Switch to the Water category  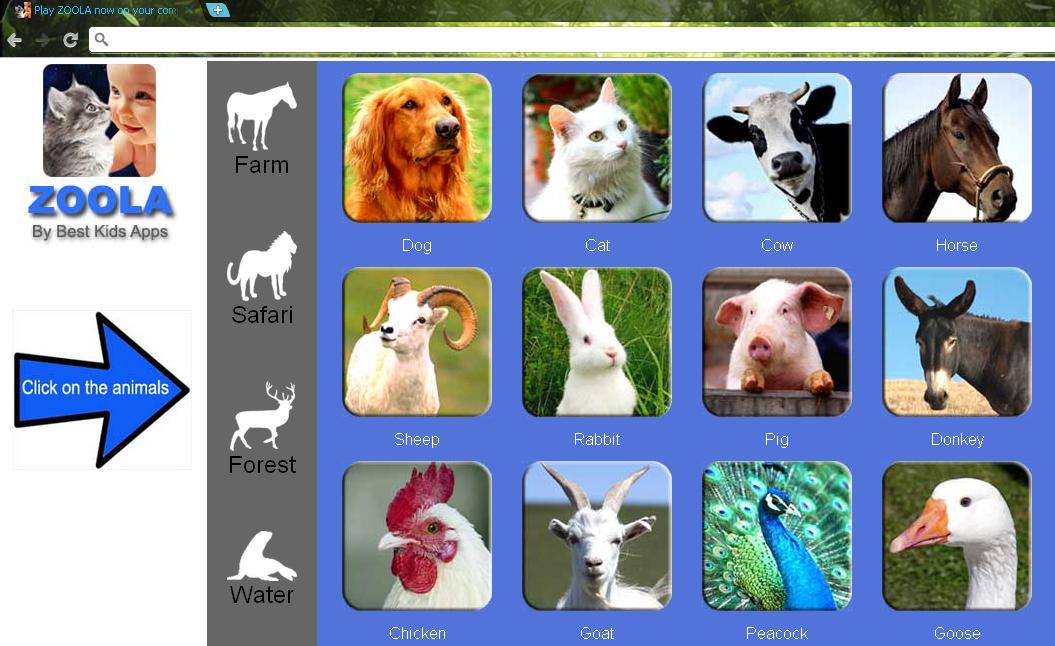(261, 567)
